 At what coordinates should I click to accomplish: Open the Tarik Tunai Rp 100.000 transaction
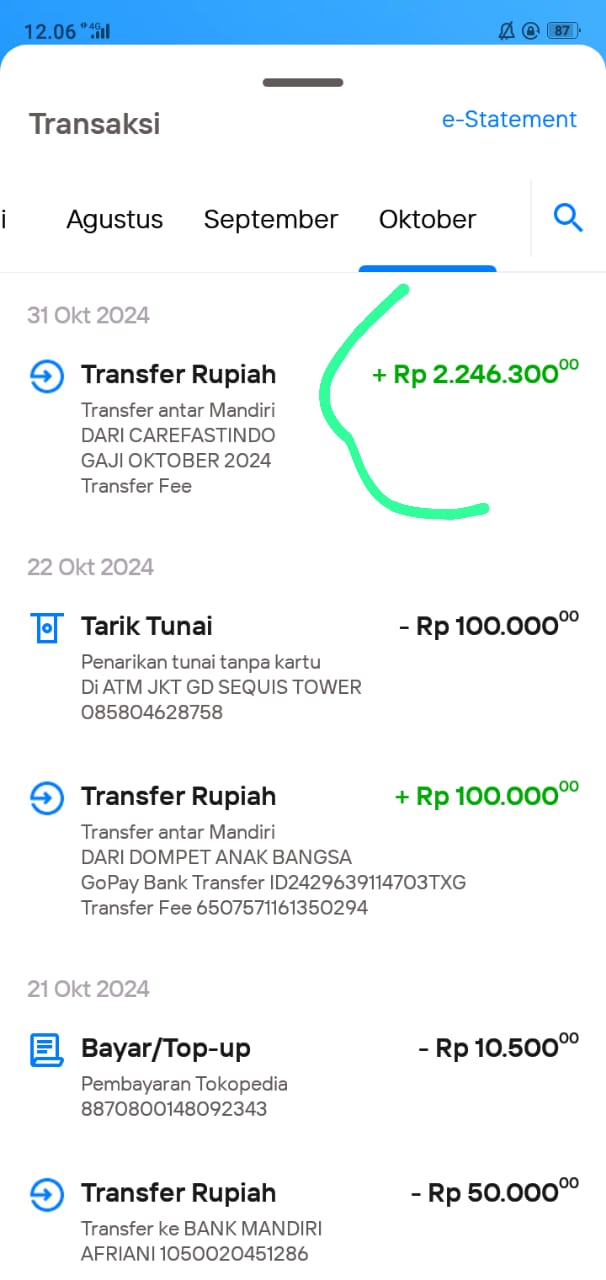[303, 667]
